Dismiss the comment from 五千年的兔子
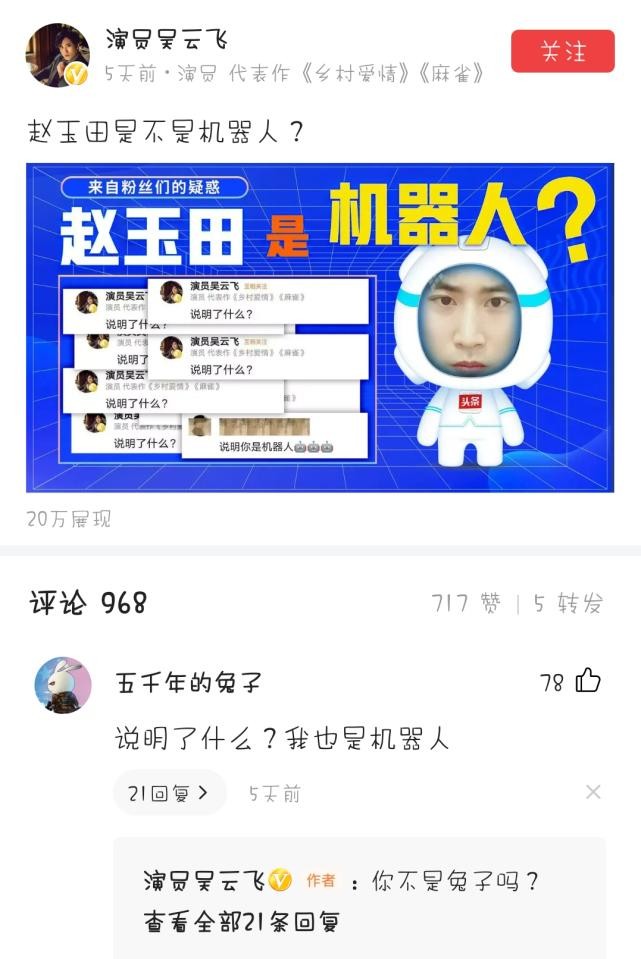Viewport: 641px width, 959px height. pos(593,792)
